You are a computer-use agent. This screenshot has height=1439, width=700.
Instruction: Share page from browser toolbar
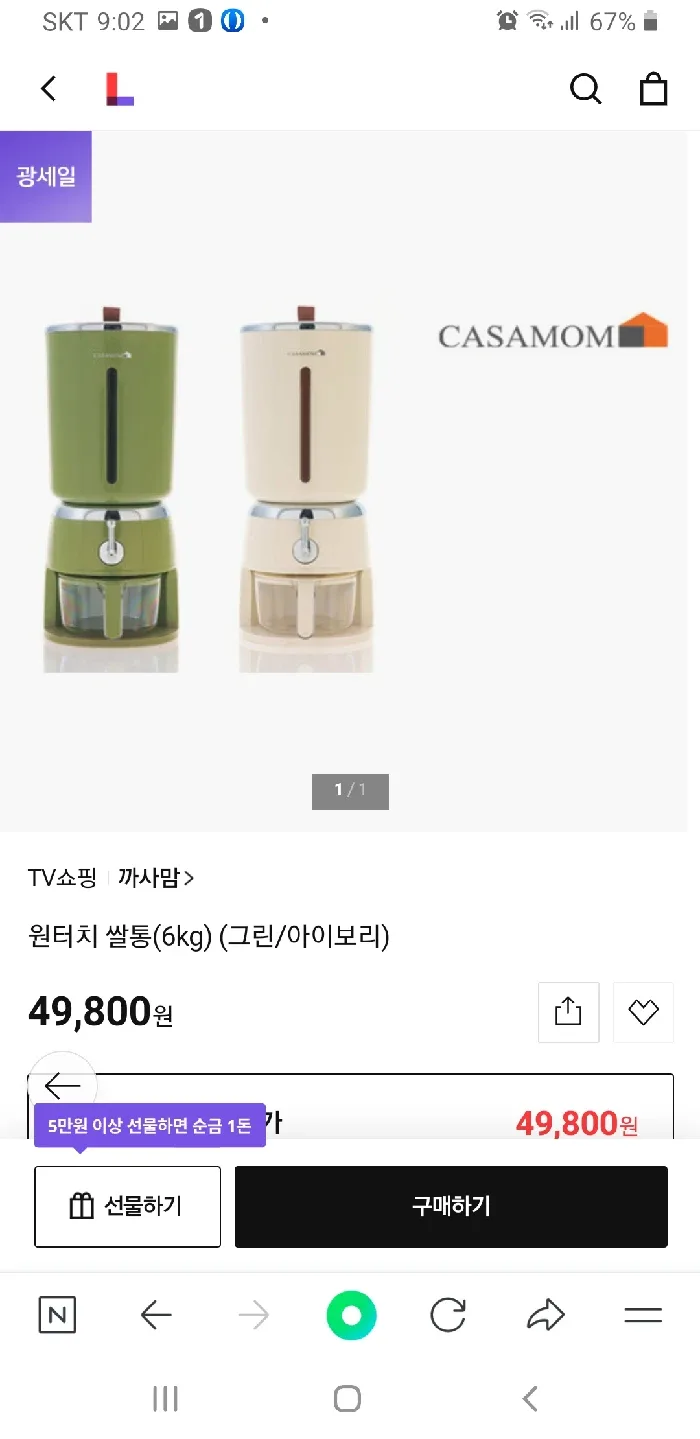(545, 1315)
